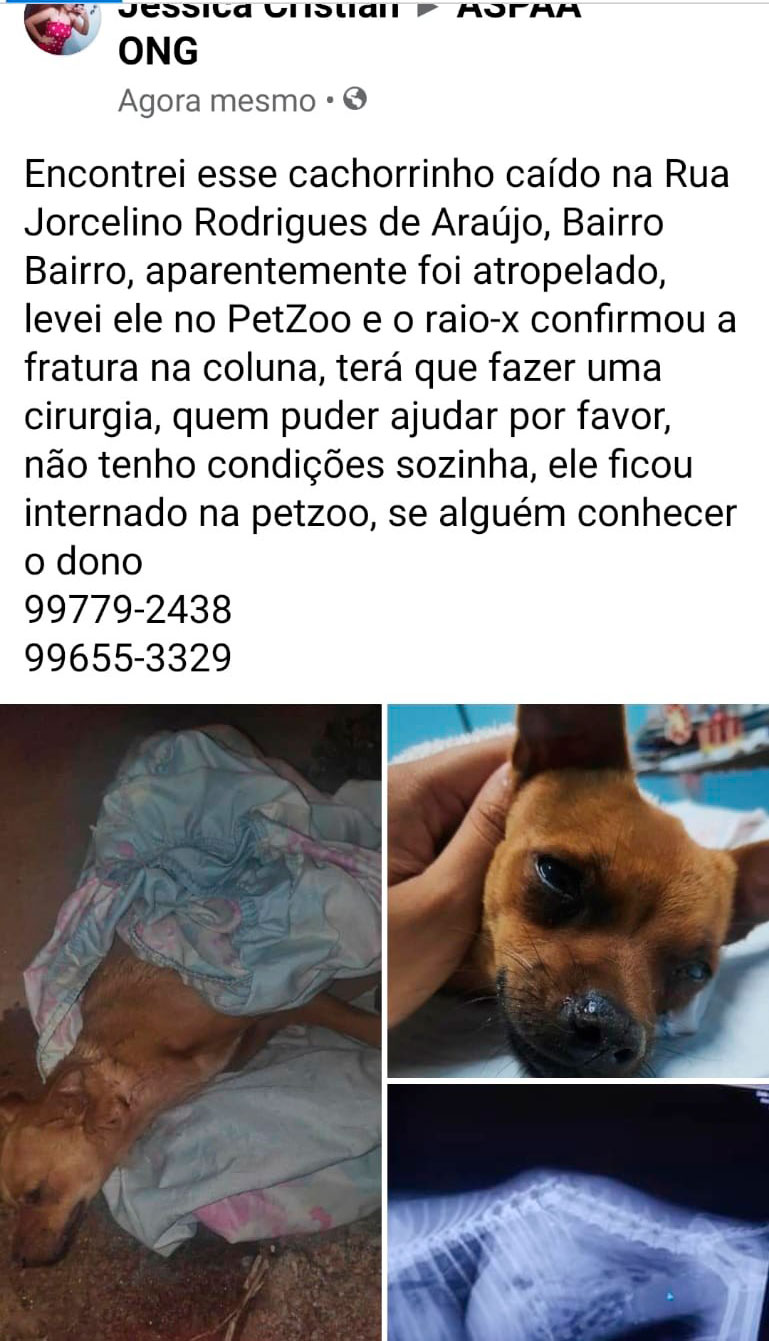The image size is (769, 1341).
Task: Open the photo of the dog under the blanket
Action: click(190, 1022)
